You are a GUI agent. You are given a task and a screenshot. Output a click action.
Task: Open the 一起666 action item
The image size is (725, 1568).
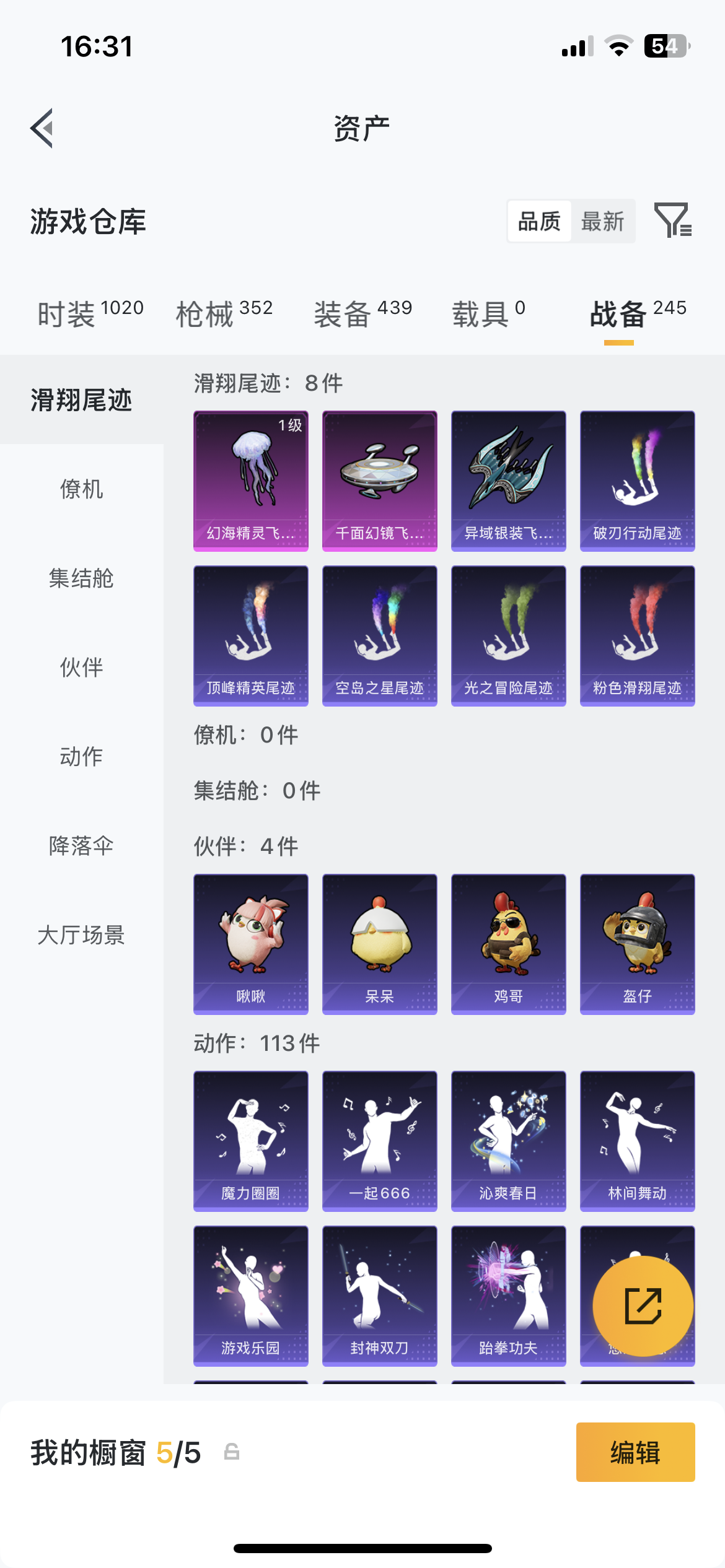pyautogui.click(x=379, y=1141)
